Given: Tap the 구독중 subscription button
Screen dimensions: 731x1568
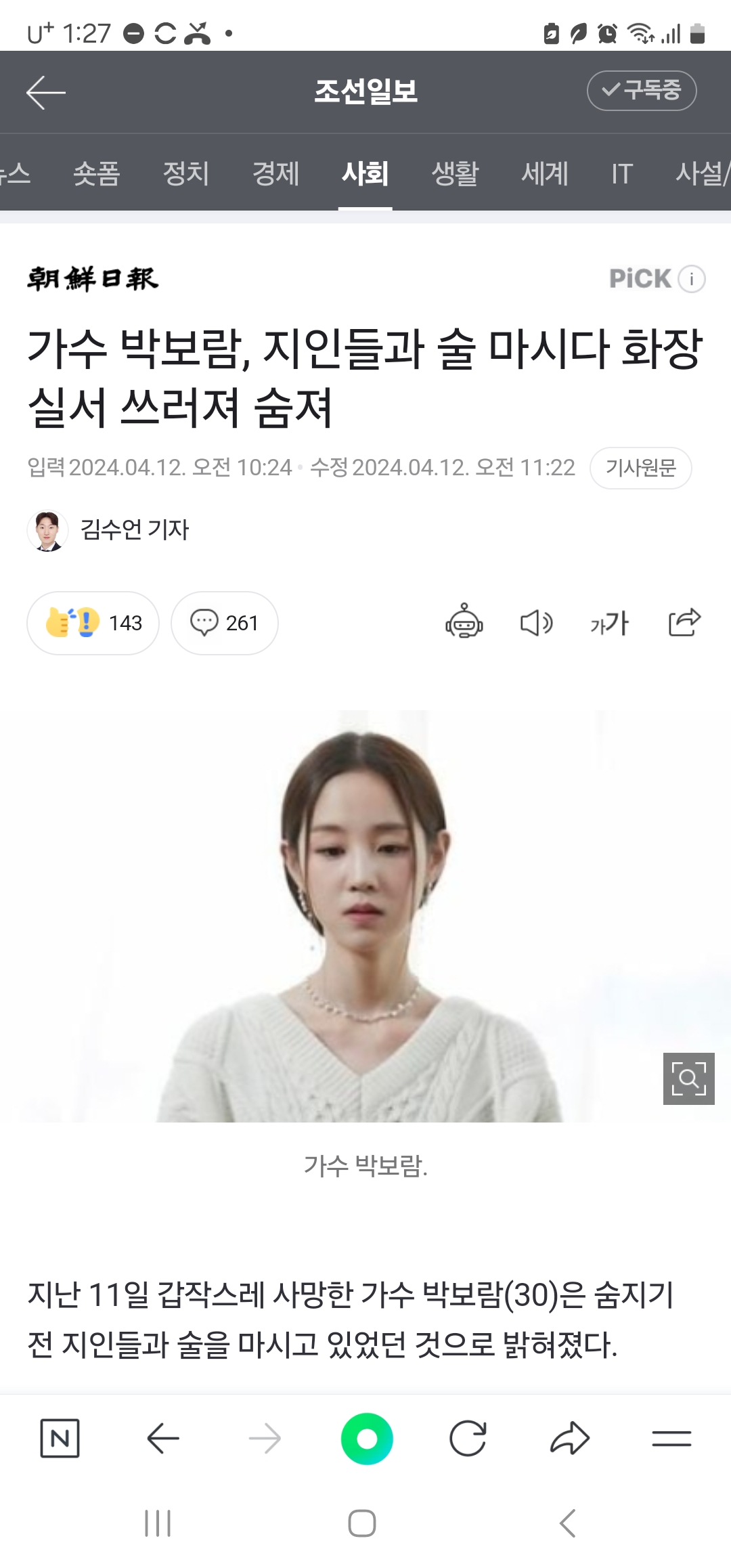Looking at the screenshot, I should point(641,91).
